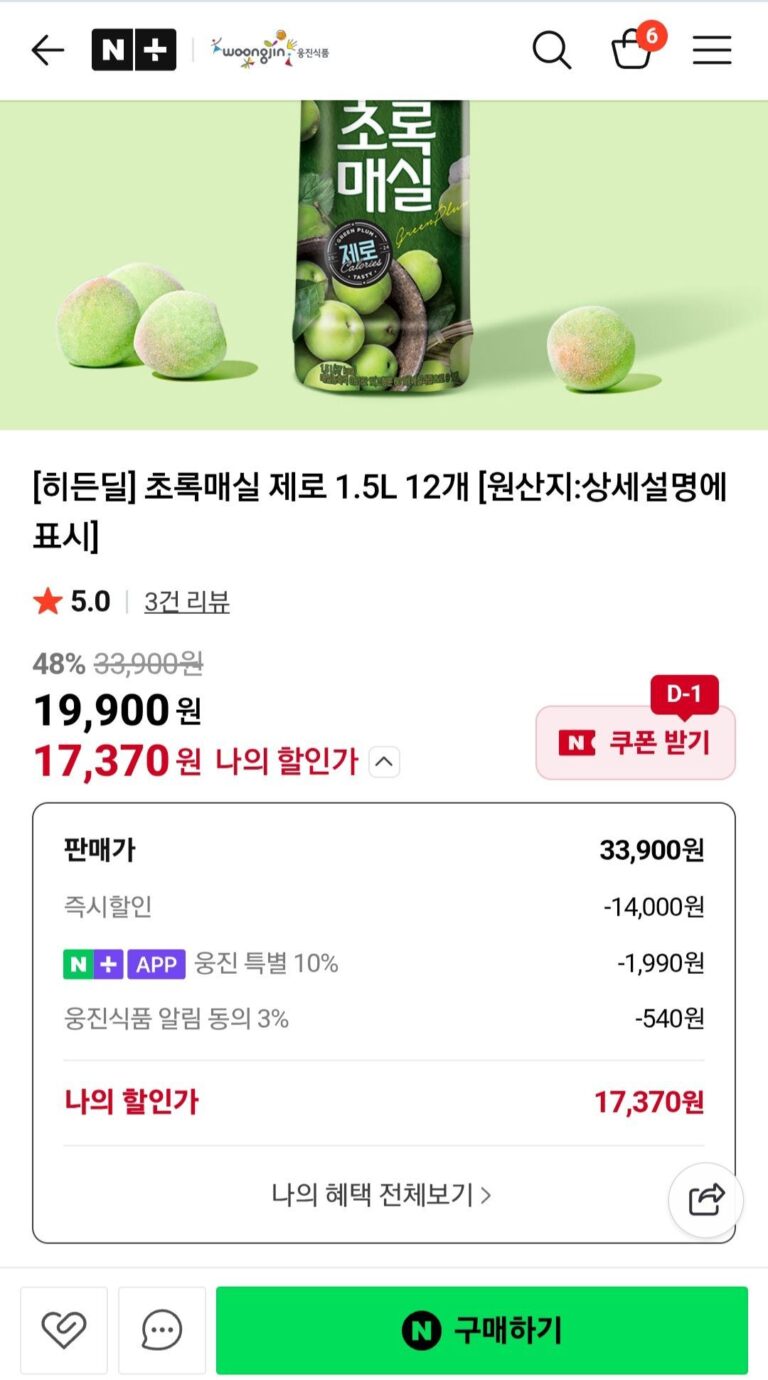Add product to wishlist with heart icon
Screen dimensions: 768x1380
(64, 1330)
